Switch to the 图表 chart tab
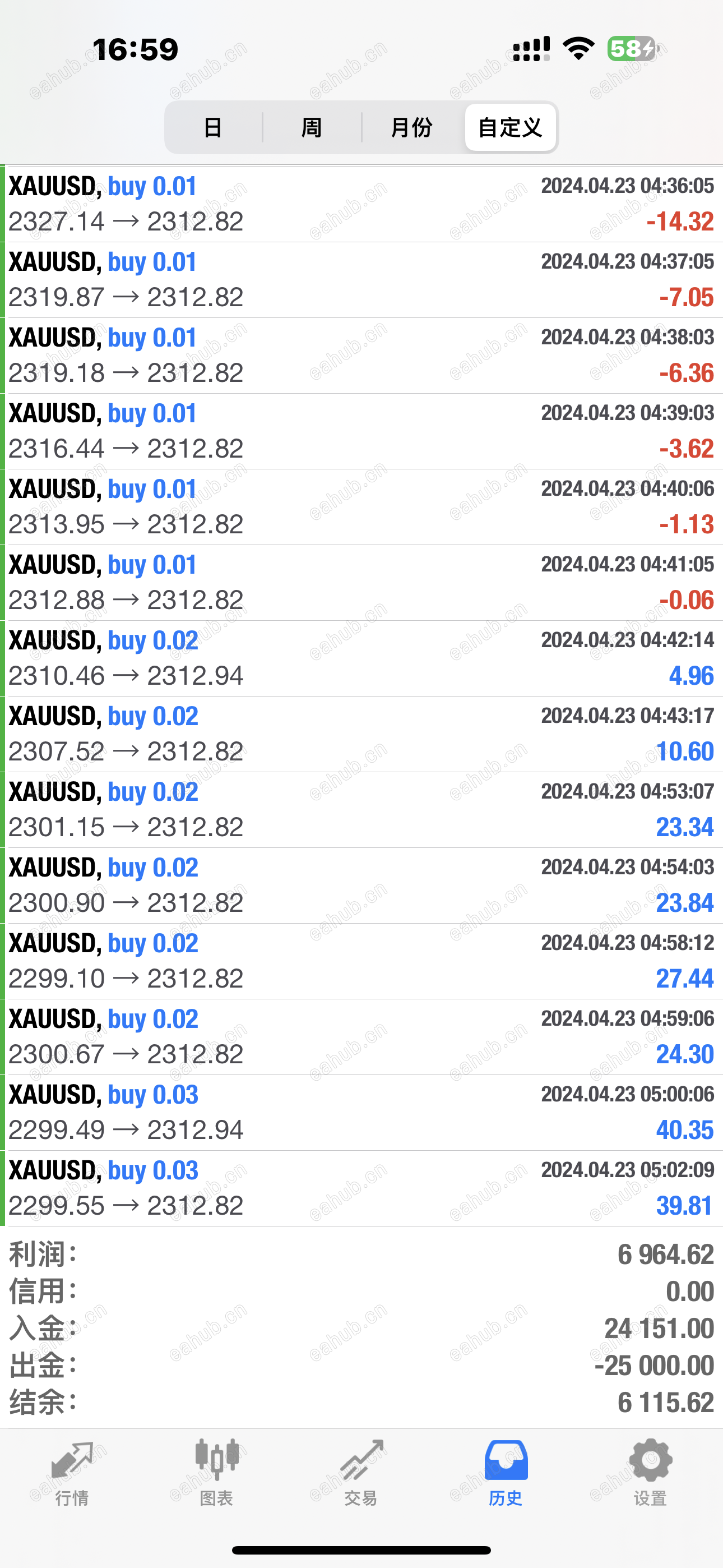This screenshot has height=1568, width=723. [x=217, y=1473]
